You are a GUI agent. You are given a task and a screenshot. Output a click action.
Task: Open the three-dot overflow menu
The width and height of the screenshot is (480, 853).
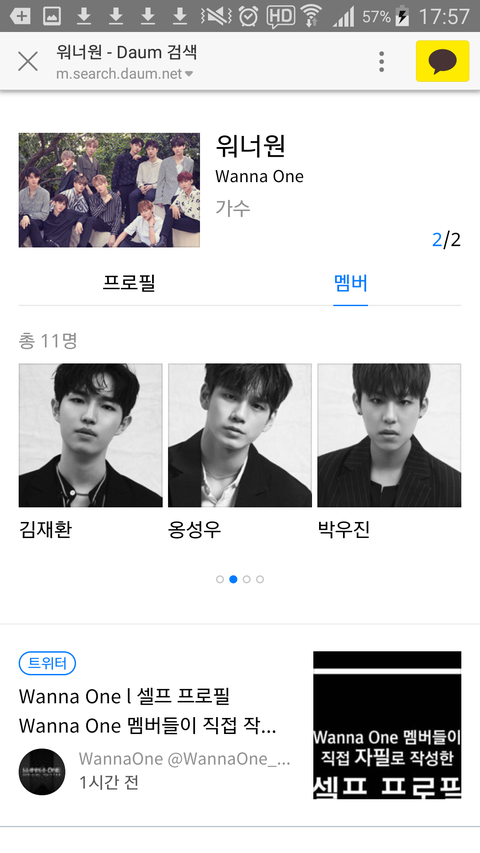[381, 61]
